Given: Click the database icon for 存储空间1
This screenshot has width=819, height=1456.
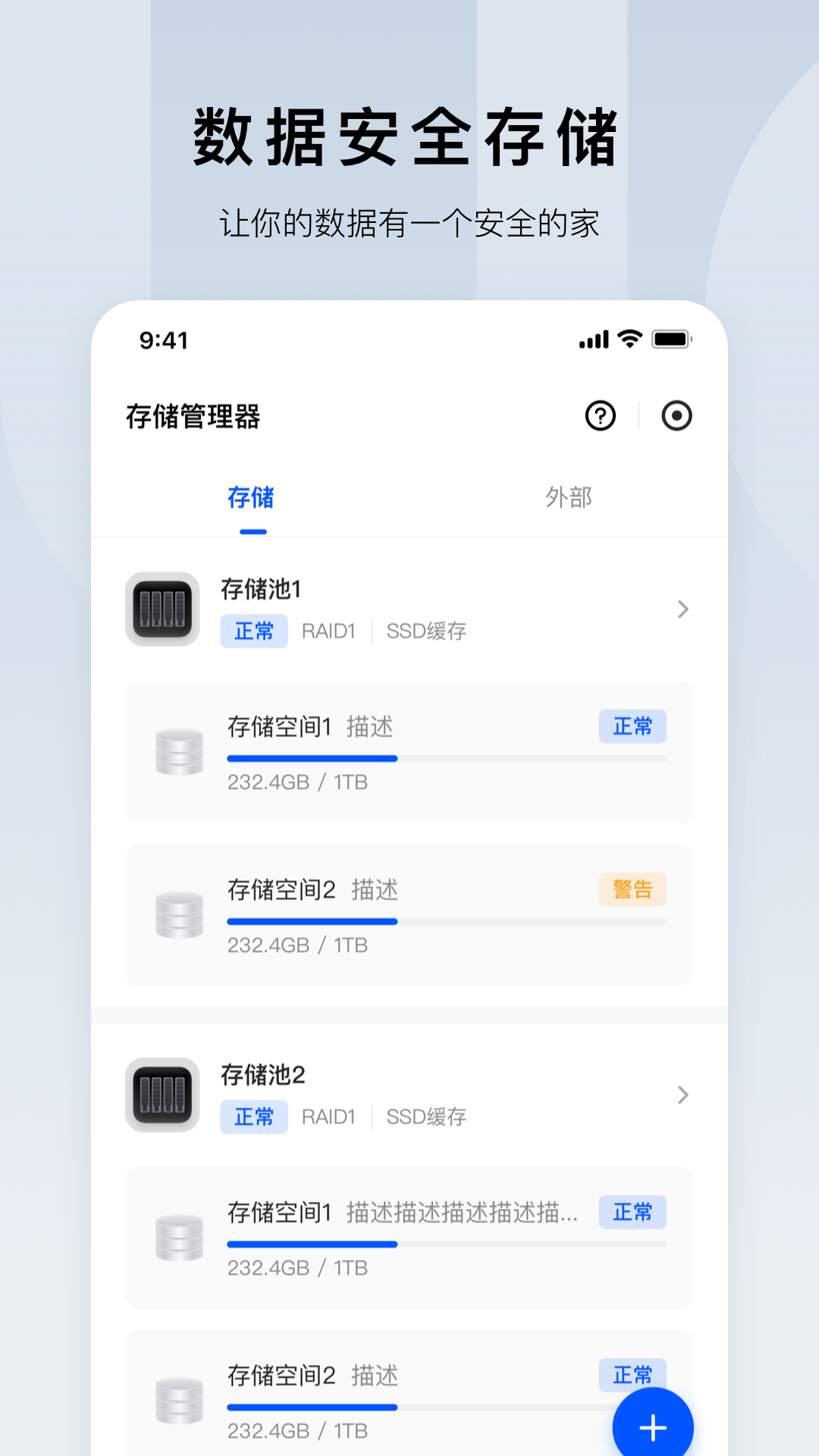Looking at the screenshot, I should [x=178, y=753].
